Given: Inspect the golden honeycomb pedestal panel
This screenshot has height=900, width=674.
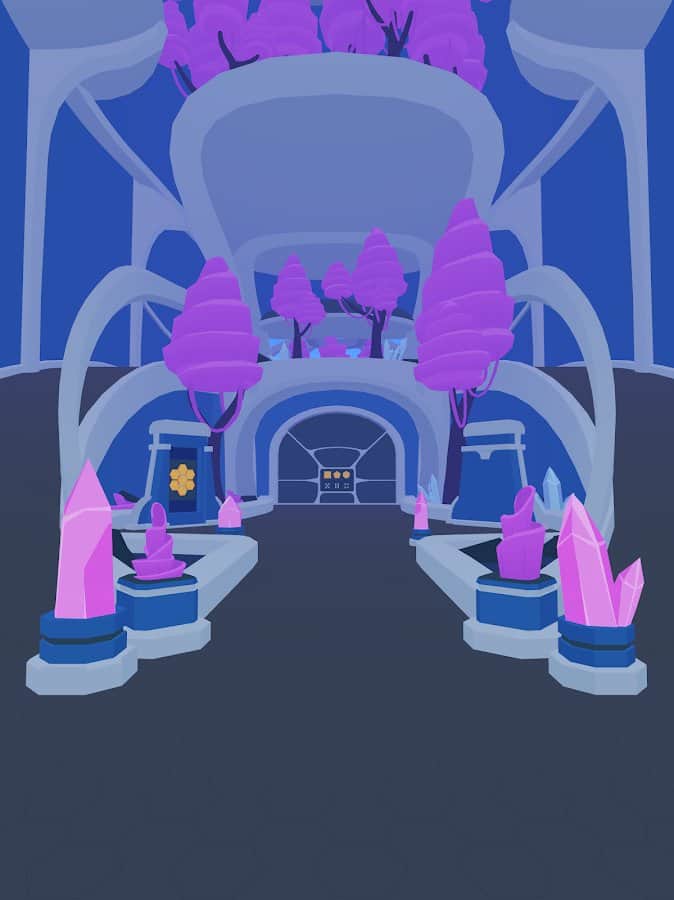Looking at the screenshot, I should (181, 481).
